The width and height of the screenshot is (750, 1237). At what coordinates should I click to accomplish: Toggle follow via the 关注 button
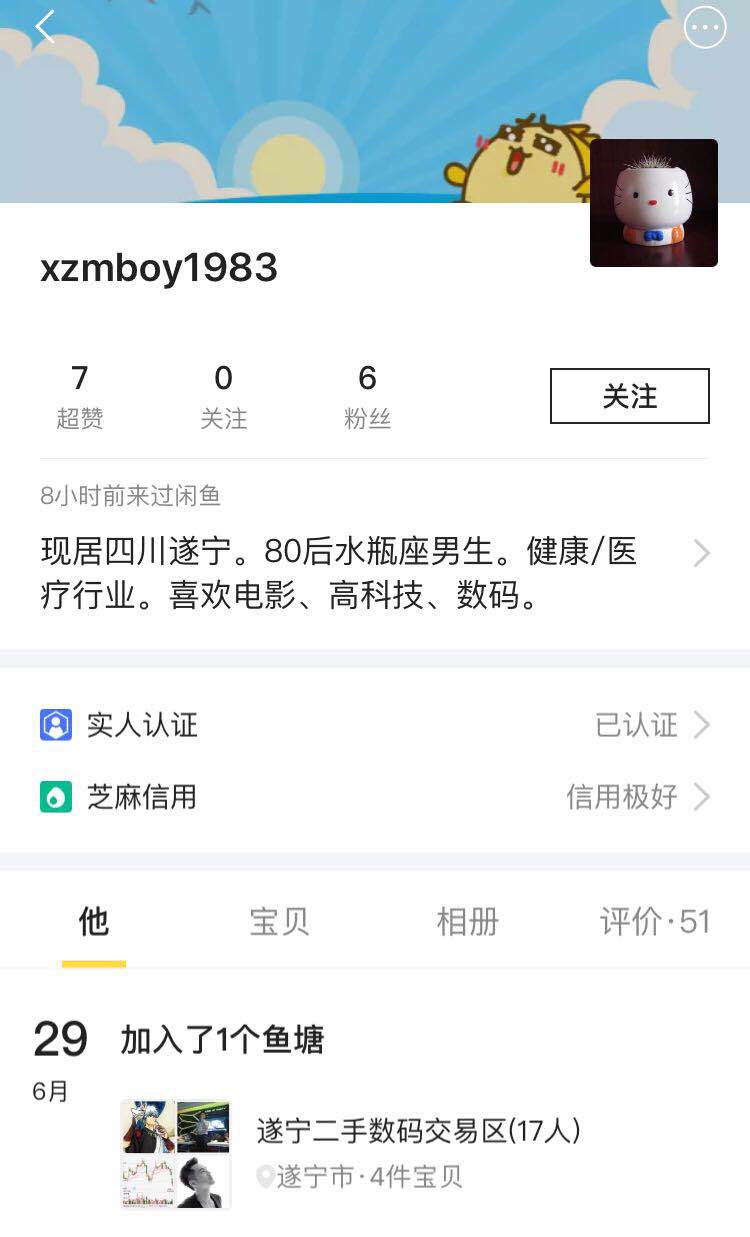tap(629, 396)
